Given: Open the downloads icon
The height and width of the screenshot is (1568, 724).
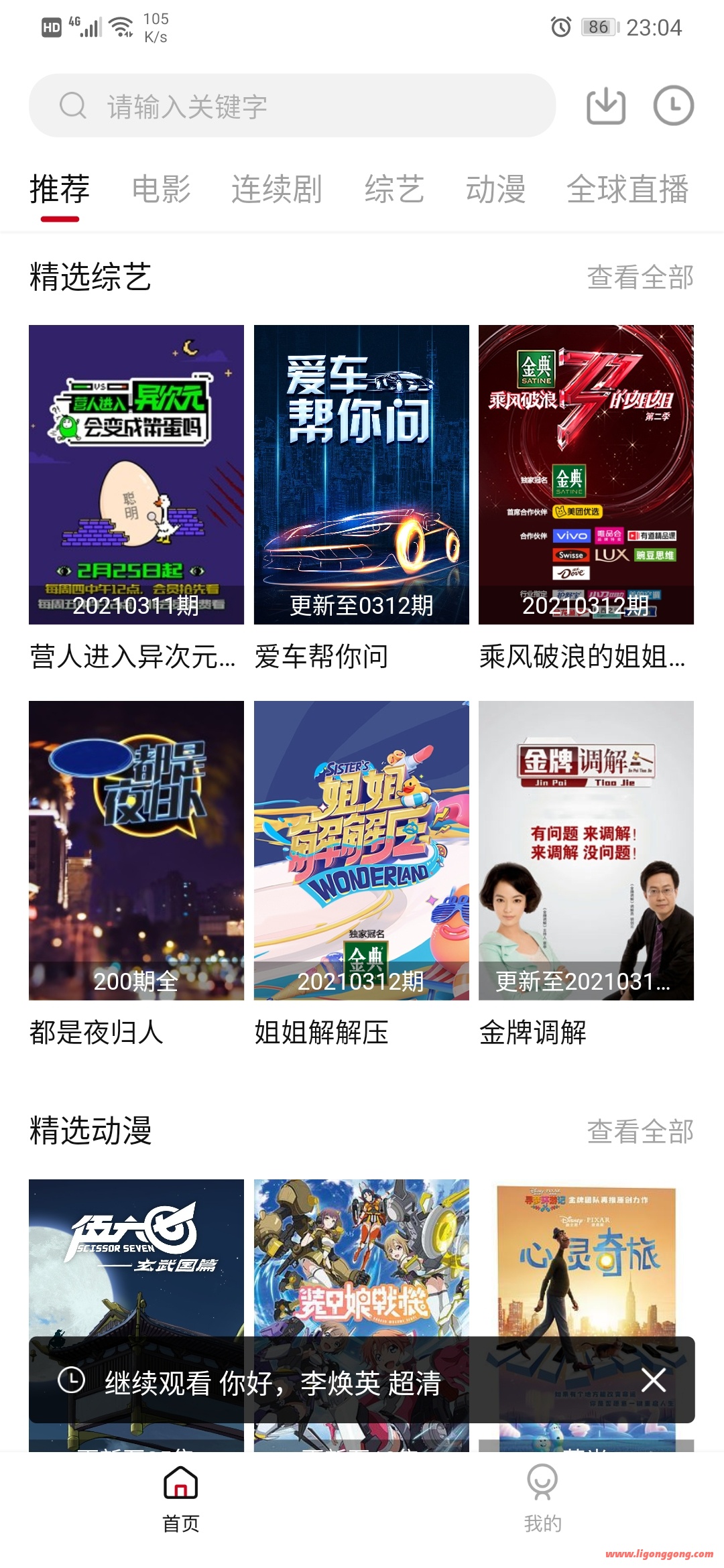Looking at the screenshot, I should click(x=606, y=106).
